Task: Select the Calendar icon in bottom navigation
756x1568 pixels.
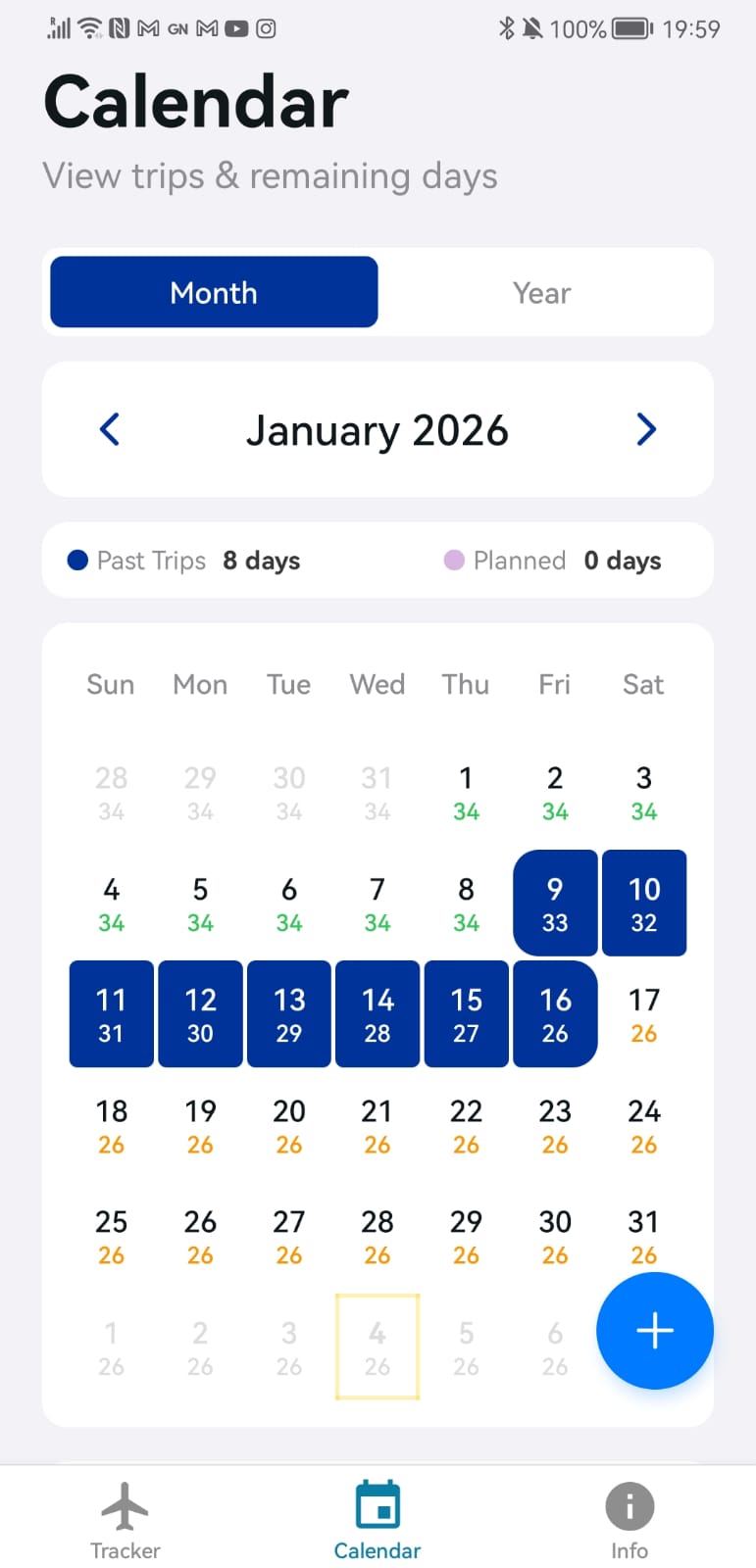Action: click(x=378, y=1502)
